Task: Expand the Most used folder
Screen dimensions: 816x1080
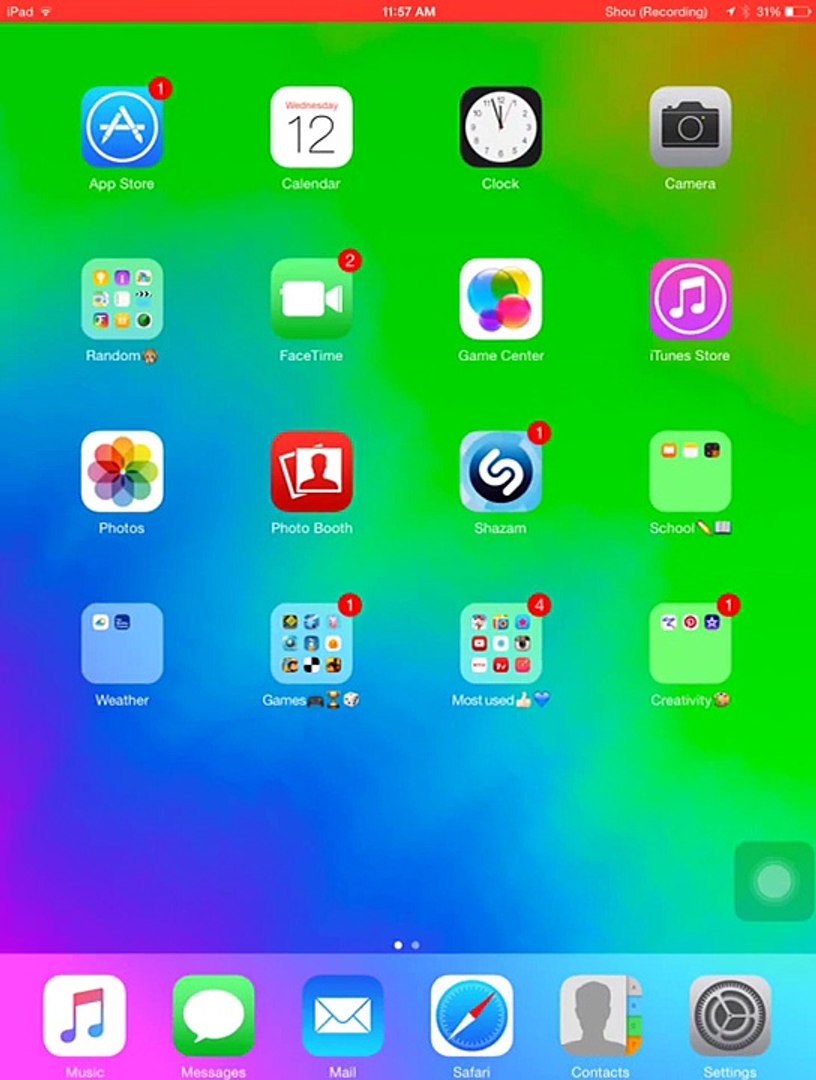Action: tap(501, 643)
